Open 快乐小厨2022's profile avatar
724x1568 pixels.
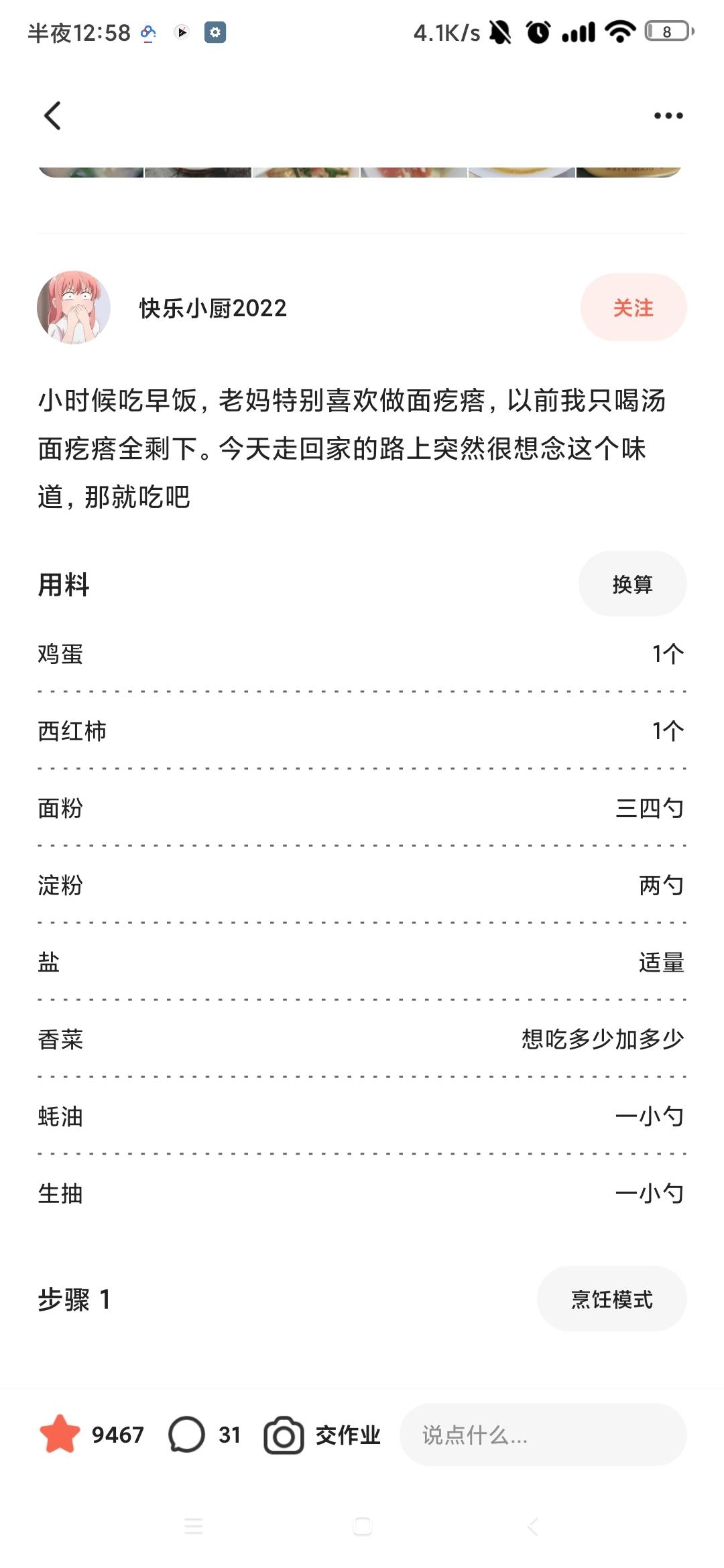click(74, 308)
